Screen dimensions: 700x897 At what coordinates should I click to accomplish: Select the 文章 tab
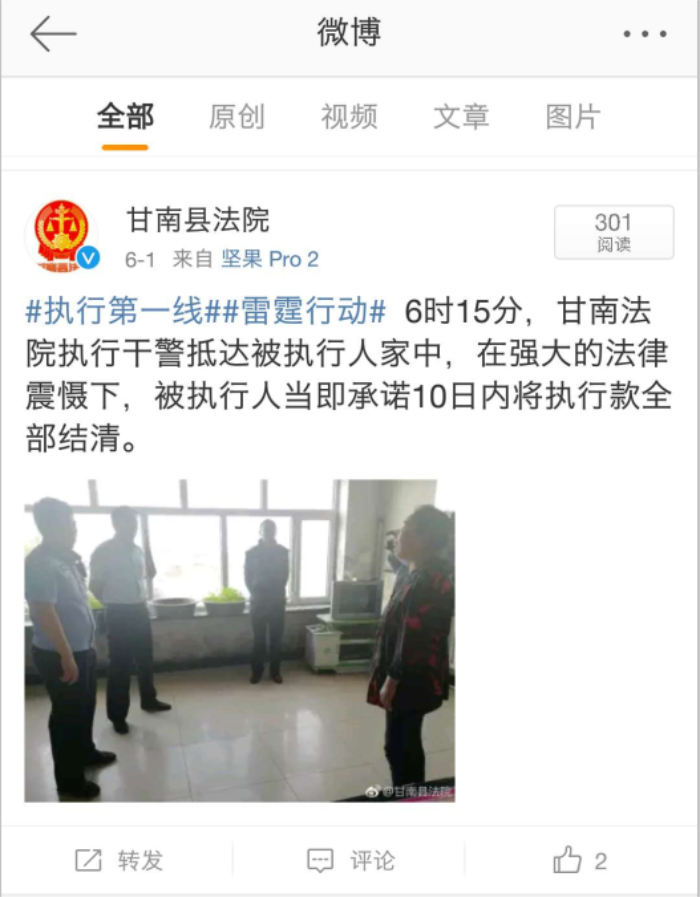pos(461,117)
